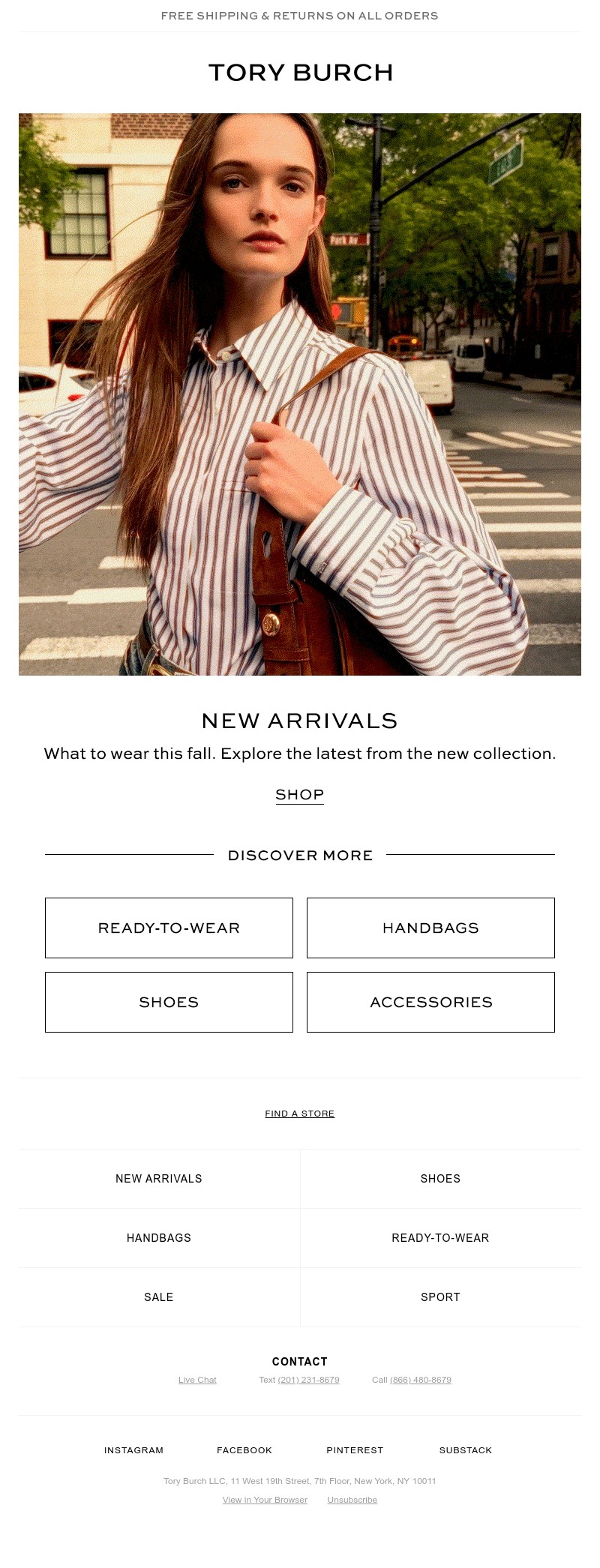Tap the text number (201) 231-8679
This screenshot has width=600, height=1568.
(308, 1380)
